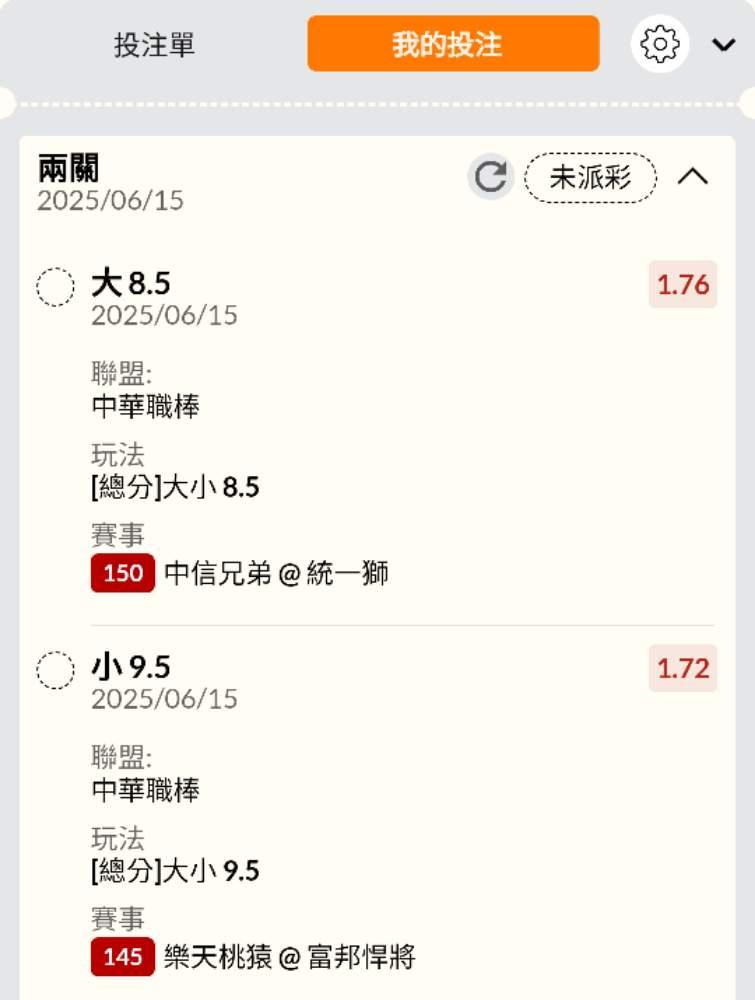Collapse the 兩關 bet details

pos(693,177)
